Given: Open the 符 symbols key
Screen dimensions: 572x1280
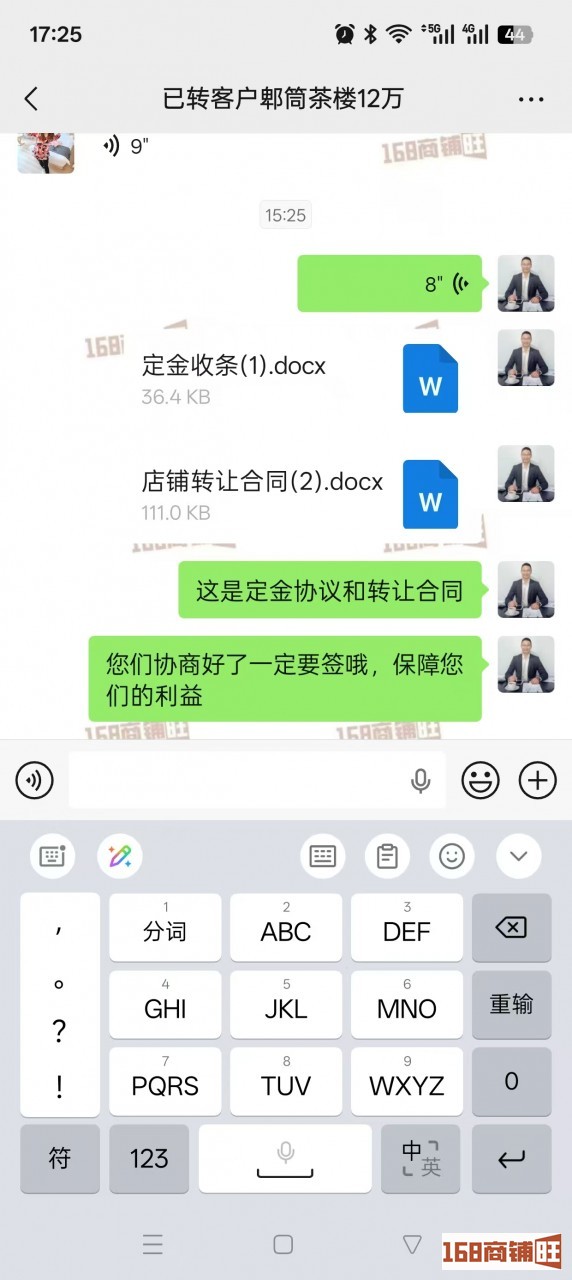Looking at the screenshot, I should (60, 1158).
